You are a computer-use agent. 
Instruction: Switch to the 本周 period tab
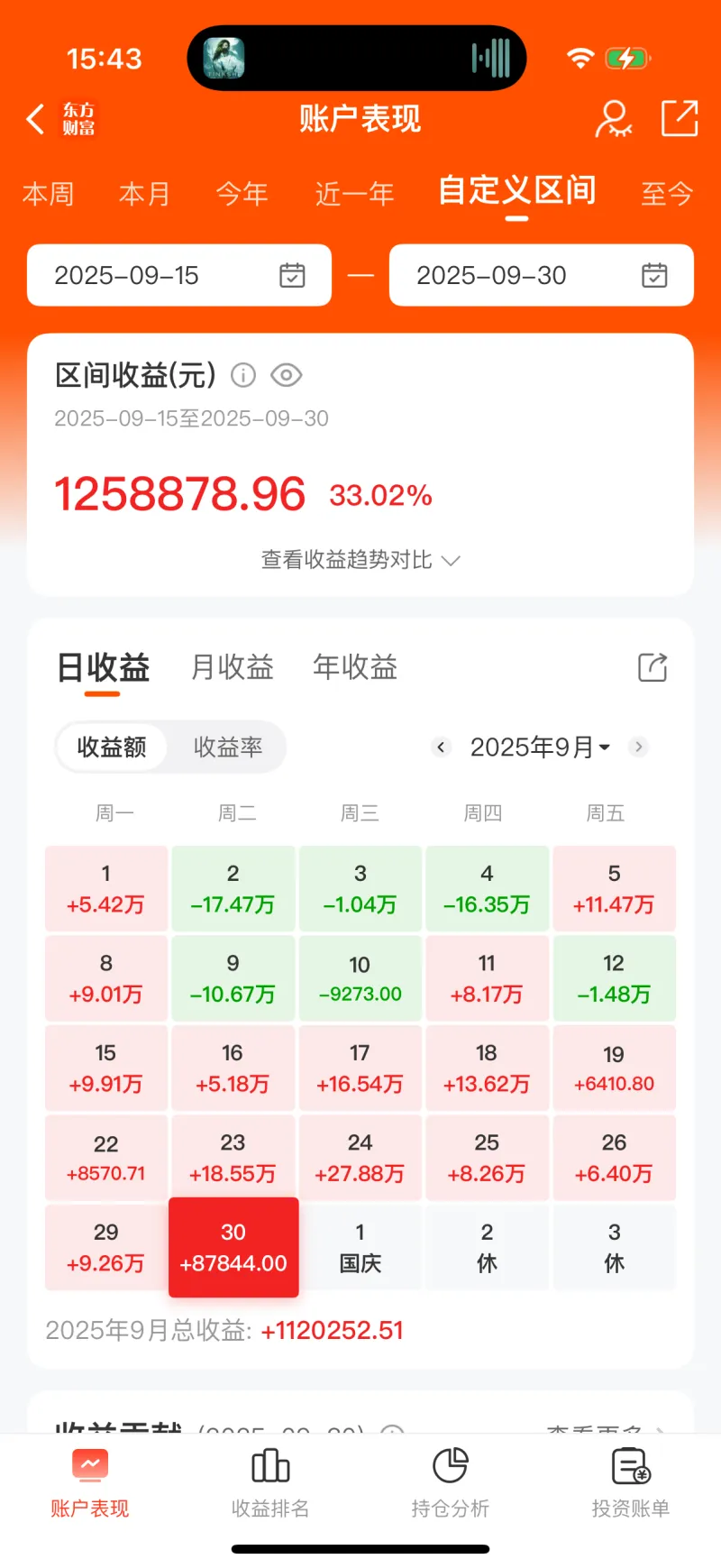point(48,194)
